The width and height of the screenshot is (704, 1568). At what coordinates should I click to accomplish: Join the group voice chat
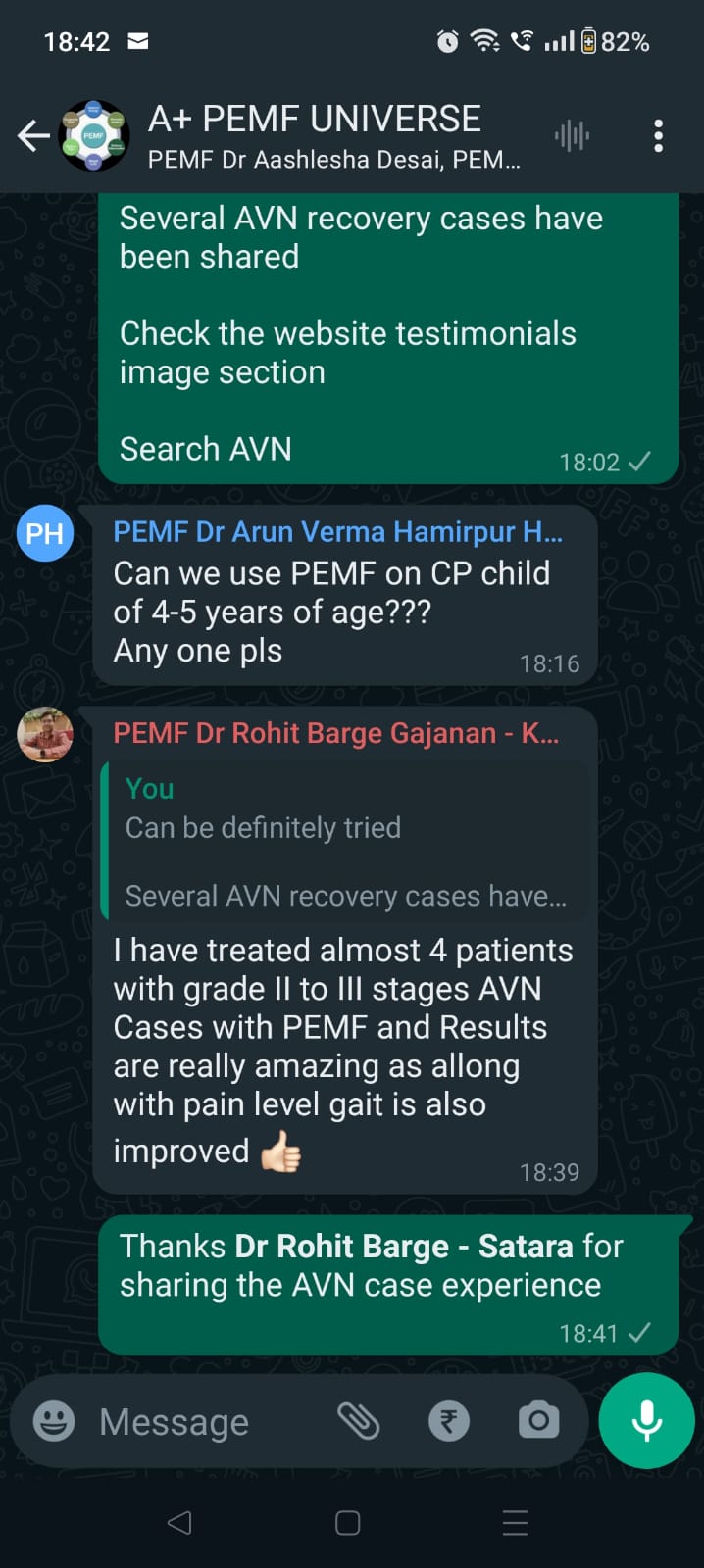tap(572, 135)
